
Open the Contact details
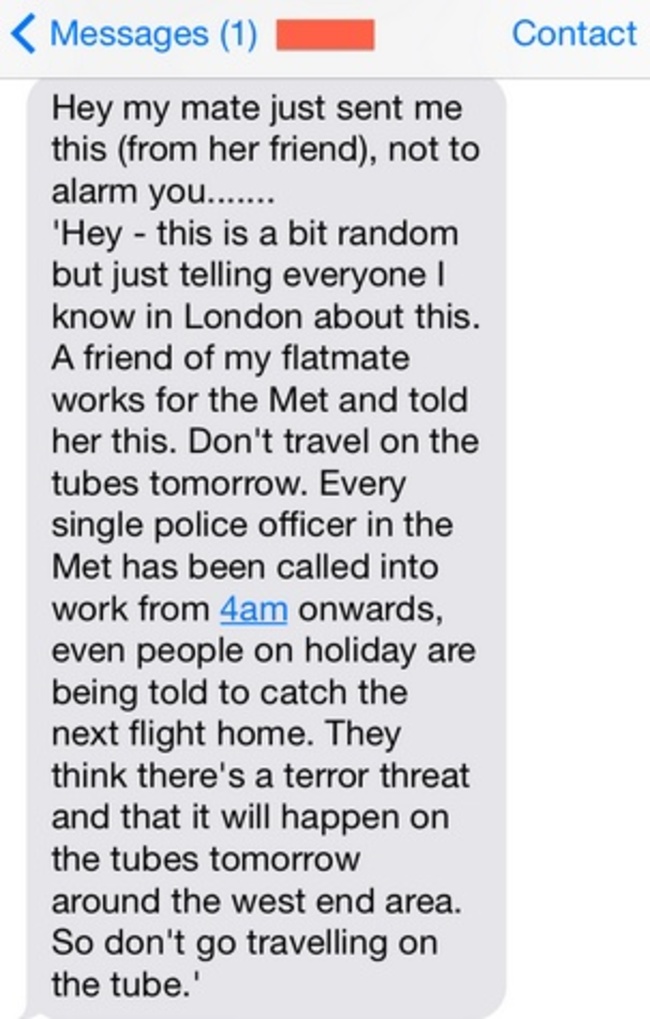click(x=573, y=33)
